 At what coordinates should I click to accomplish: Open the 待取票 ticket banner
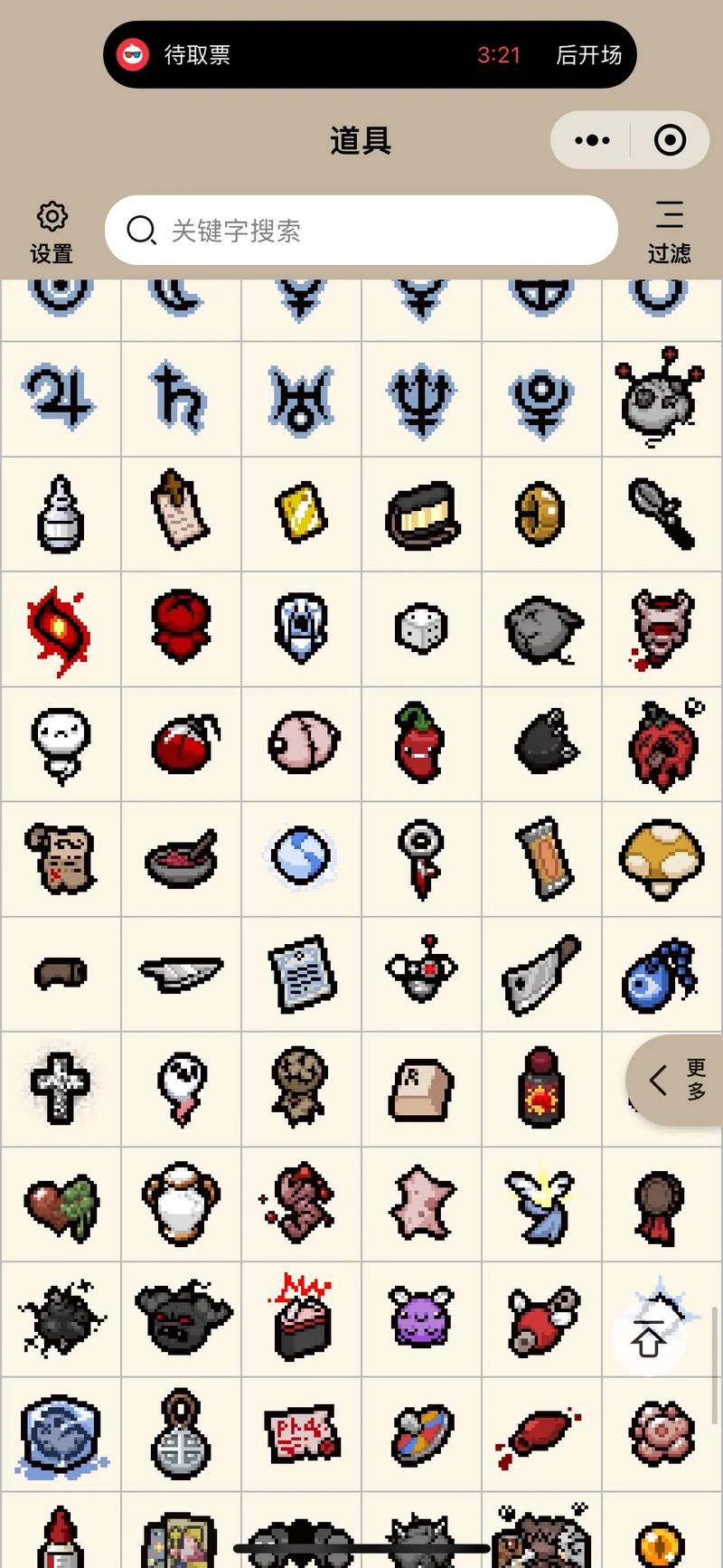click(370, 55)
